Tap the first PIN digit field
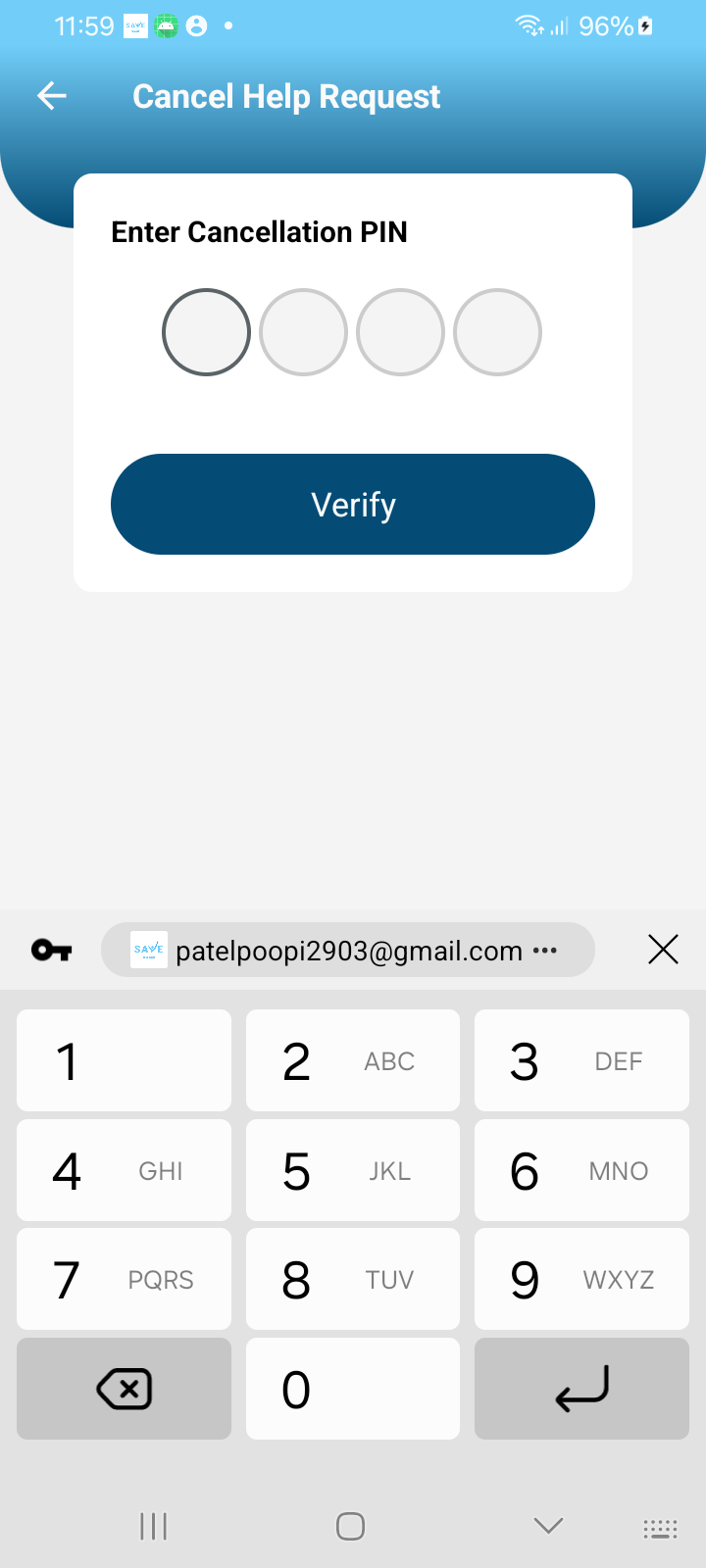This screenshot has height=1568, width=706. tap(206, 332)
